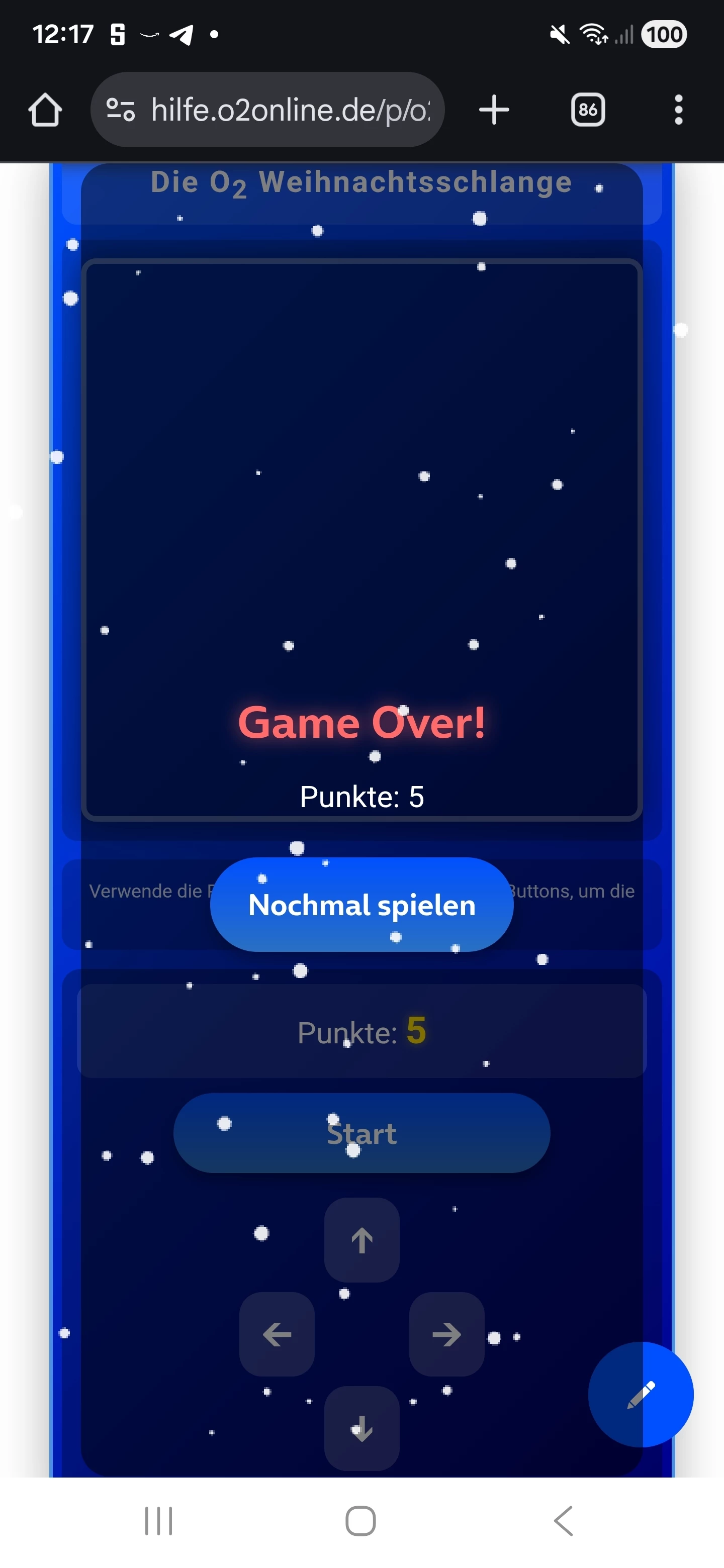Open recent apps from navigation bar
Viewport: 724px width, 1568px height.
(x=159, y=1521)
